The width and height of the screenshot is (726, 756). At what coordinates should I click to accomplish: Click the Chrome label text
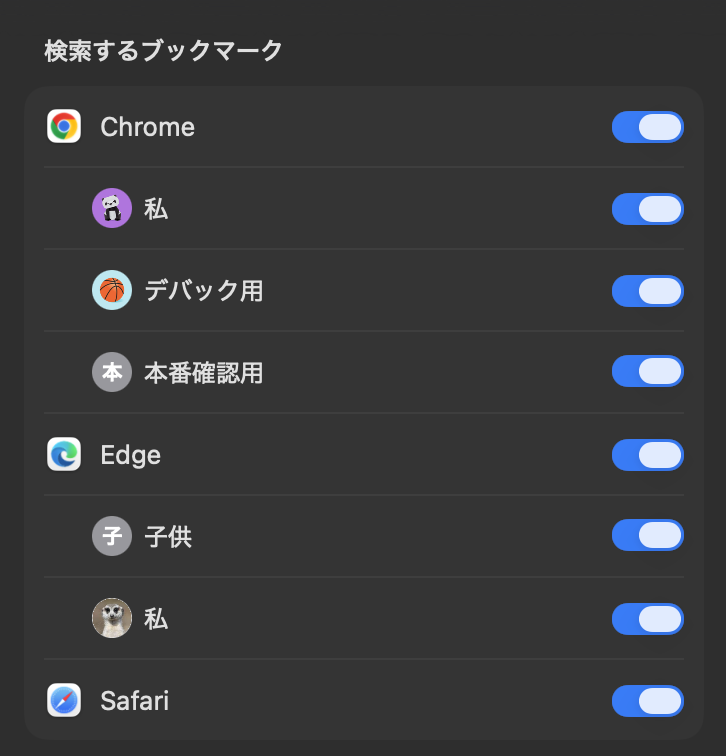[146, 127]
